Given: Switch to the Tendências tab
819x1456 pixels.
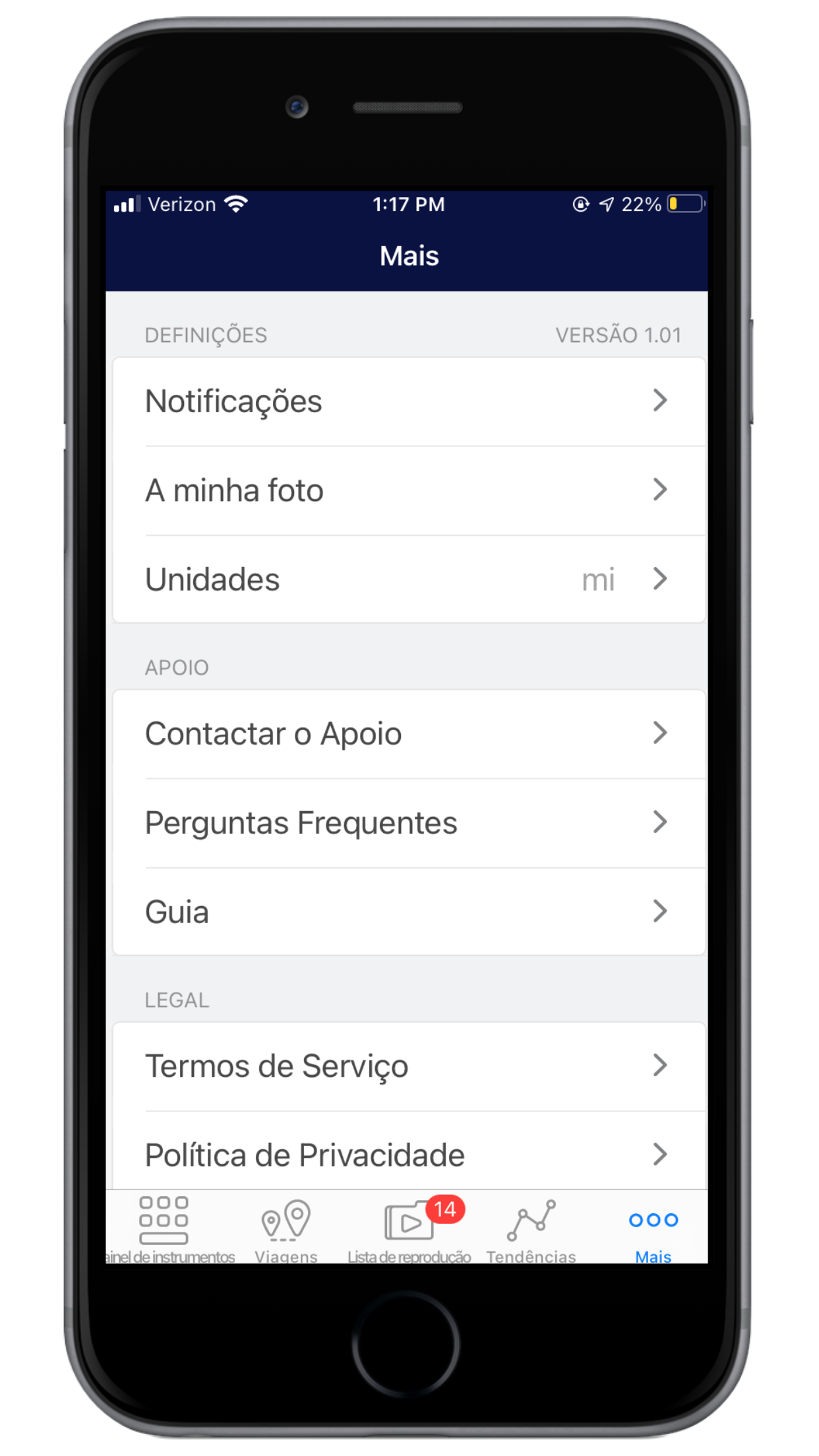Looking at the screenshot, I should [531, 1228].
